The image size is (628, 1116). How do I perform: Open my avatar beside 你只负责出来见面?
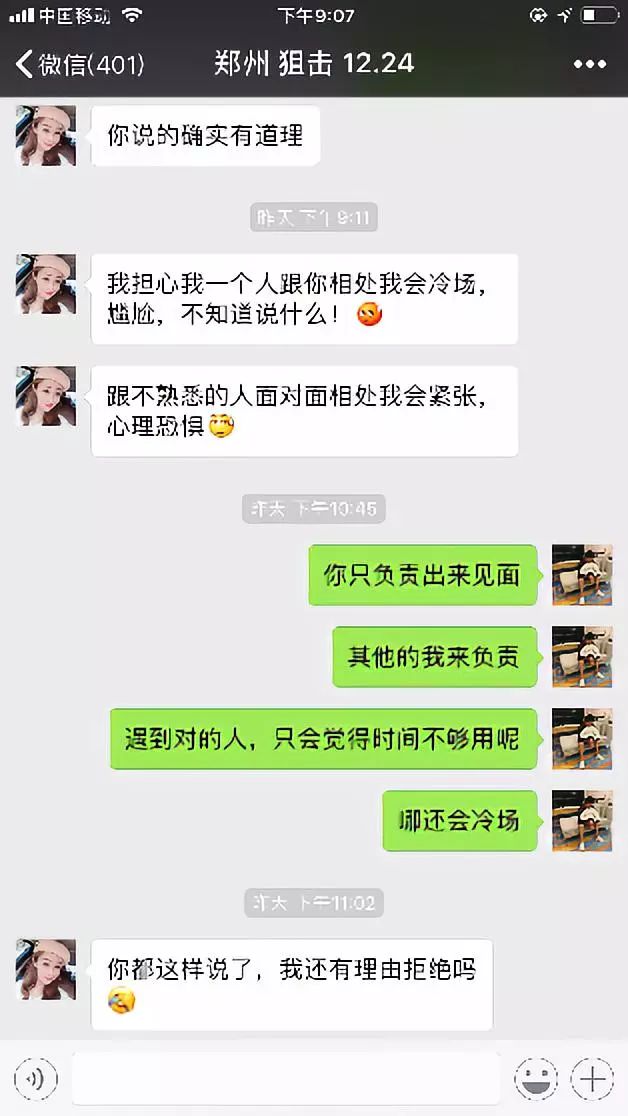pos(582,575)
